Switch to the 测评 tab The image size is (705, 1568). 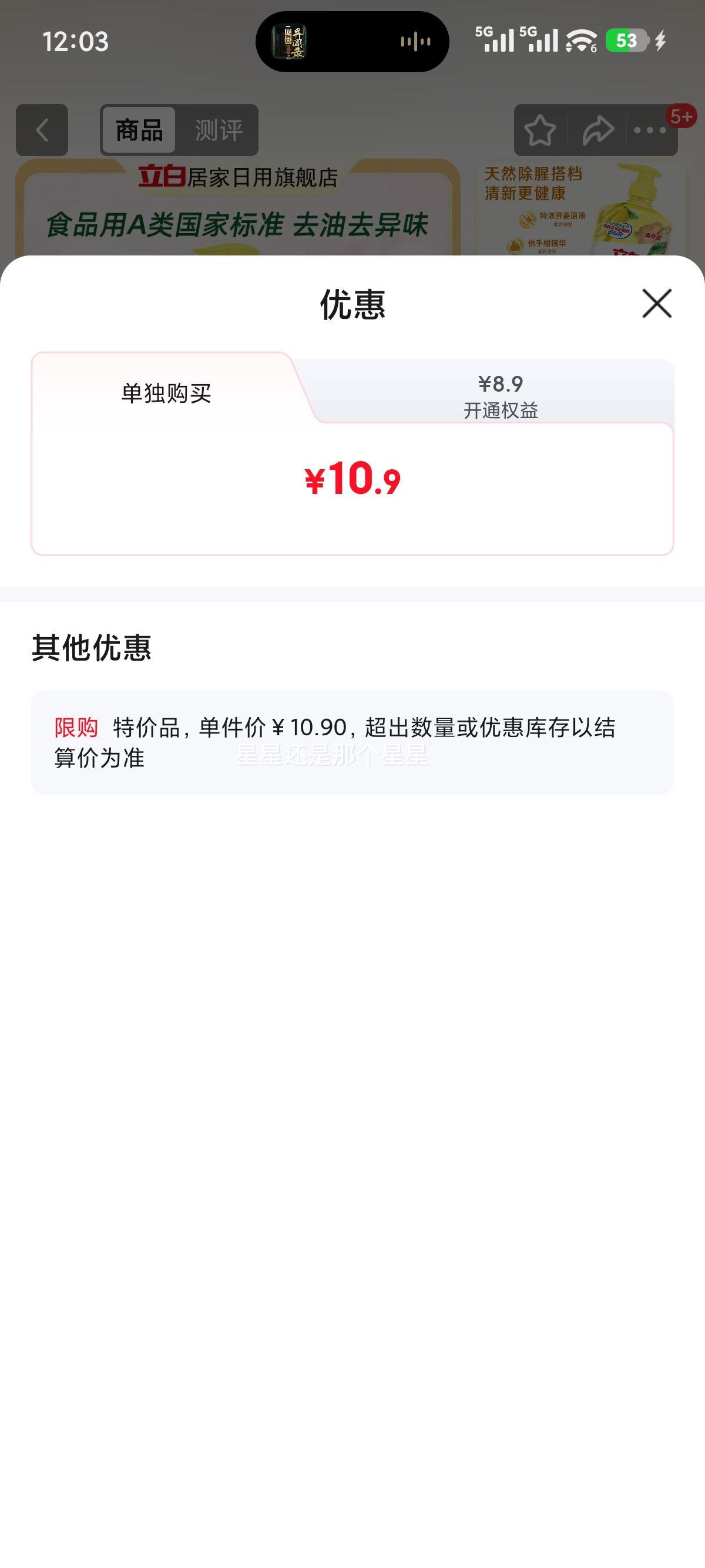[218, 130]
